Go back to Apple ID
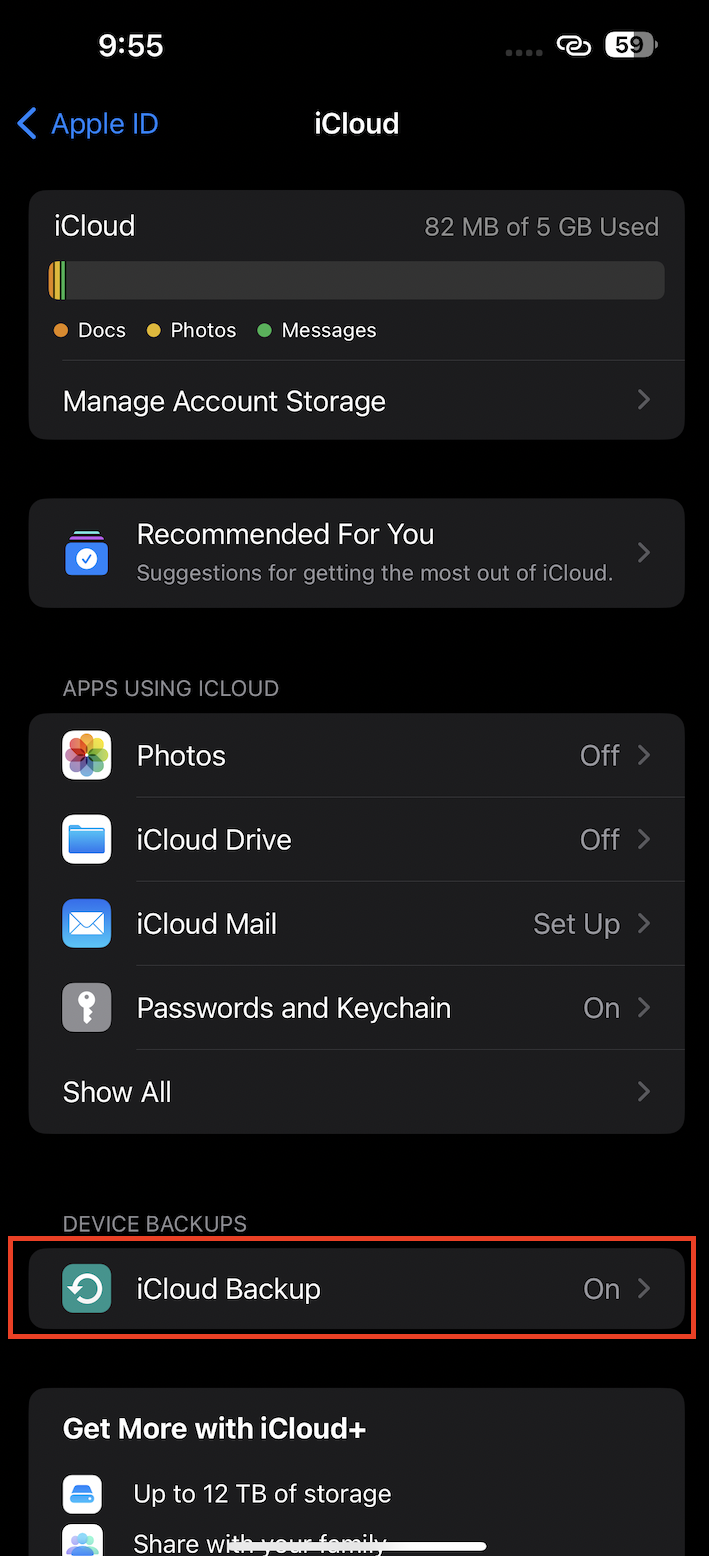Image resolution: width=709 pixels, height=1556 pixels. click(x=88, y=124)
